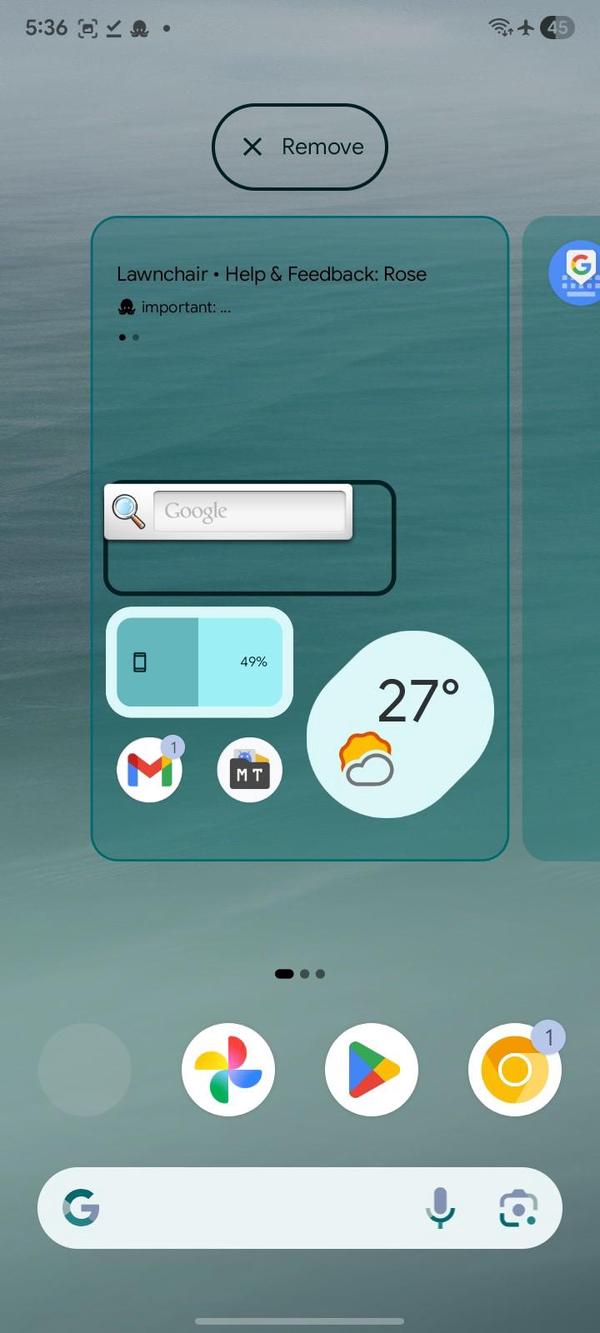Open the MT Manager app icon
600x1333 pixels.
point(249,770)
